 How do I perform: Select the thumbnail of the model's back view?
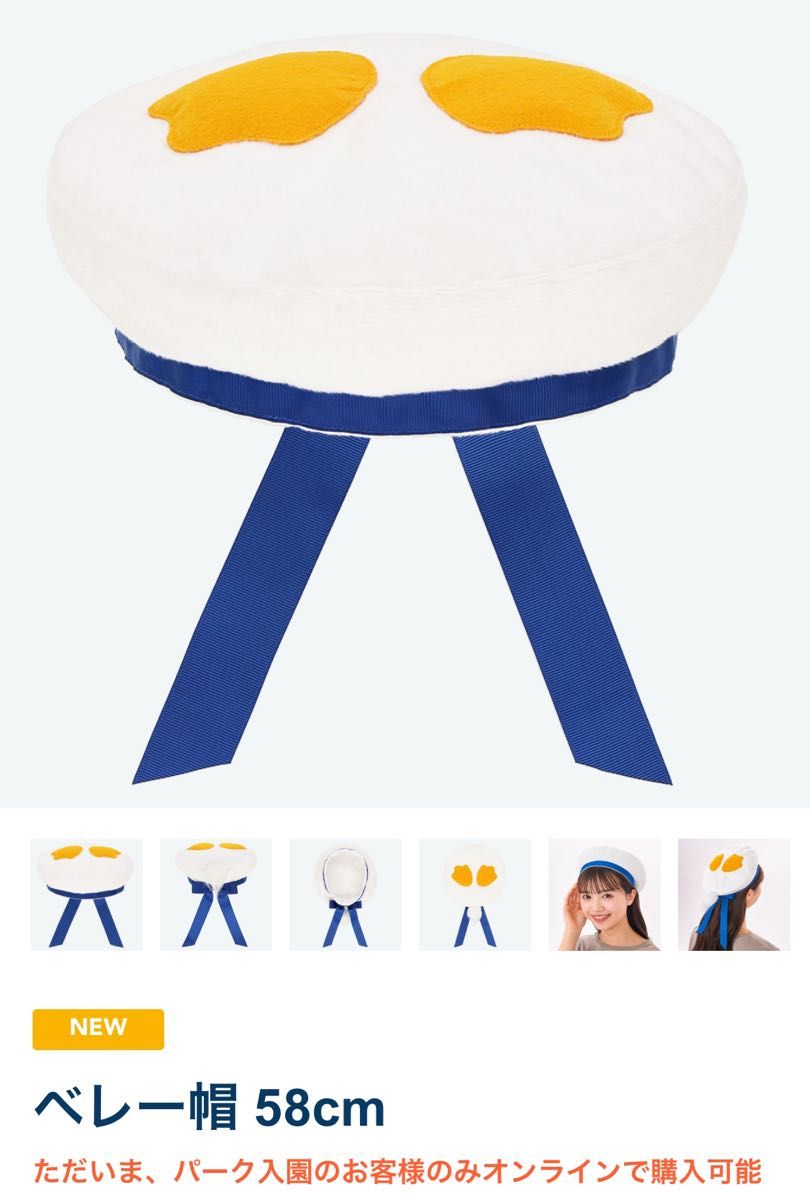pos(734,894)
